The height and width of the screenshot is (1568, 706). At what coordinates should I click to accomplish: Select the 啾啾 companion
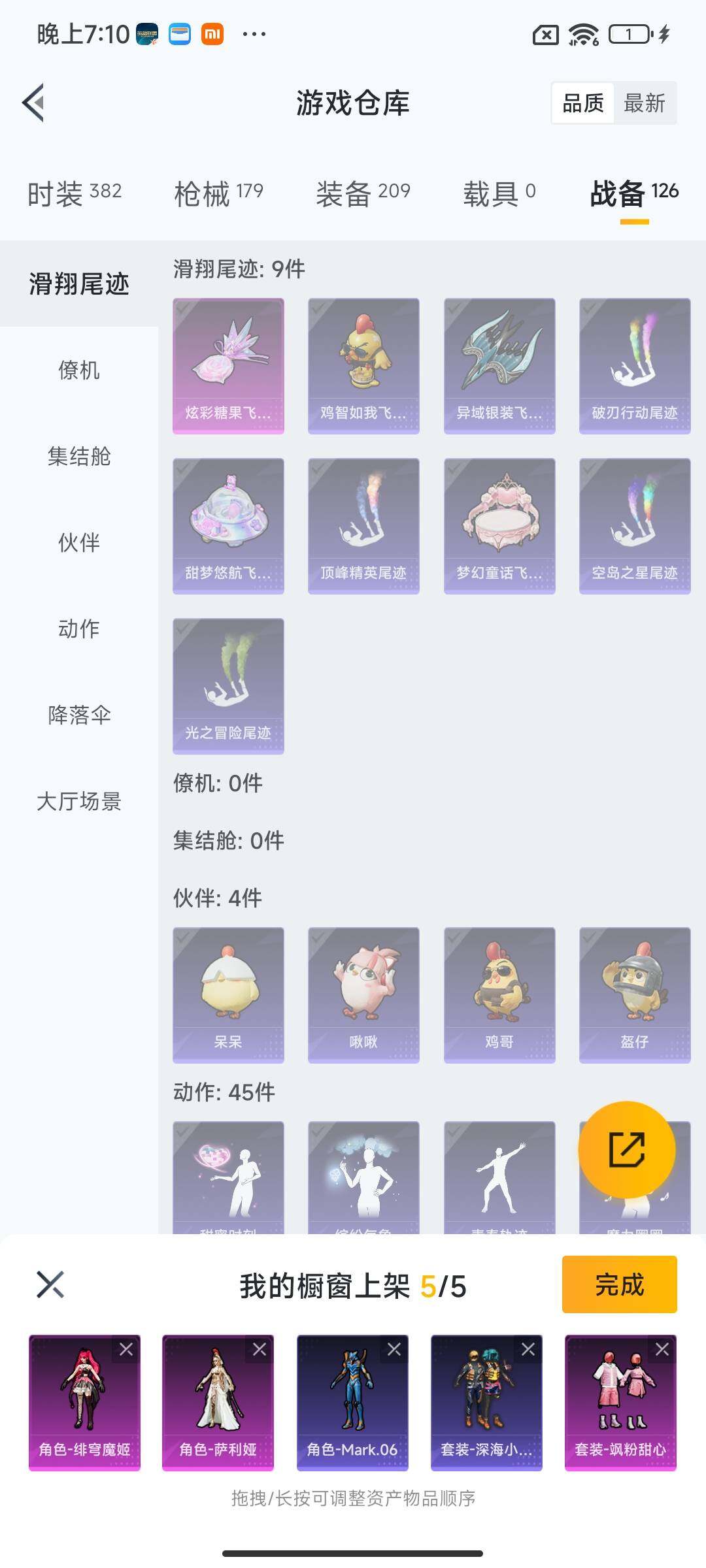click(363, 994)
